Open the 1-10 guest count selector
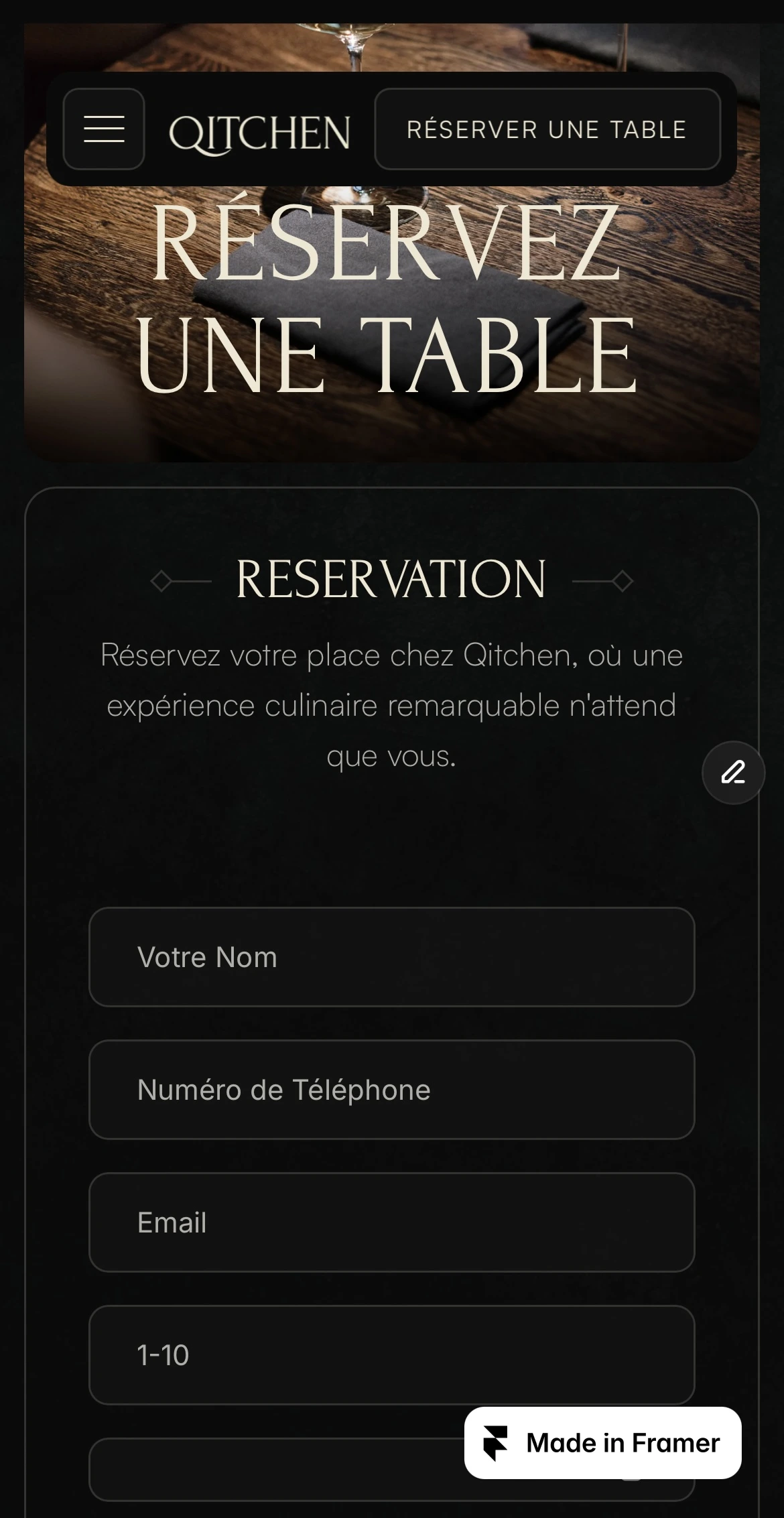The width and height of the screenshot is (784, 1518). click(x=392, y=1355)
